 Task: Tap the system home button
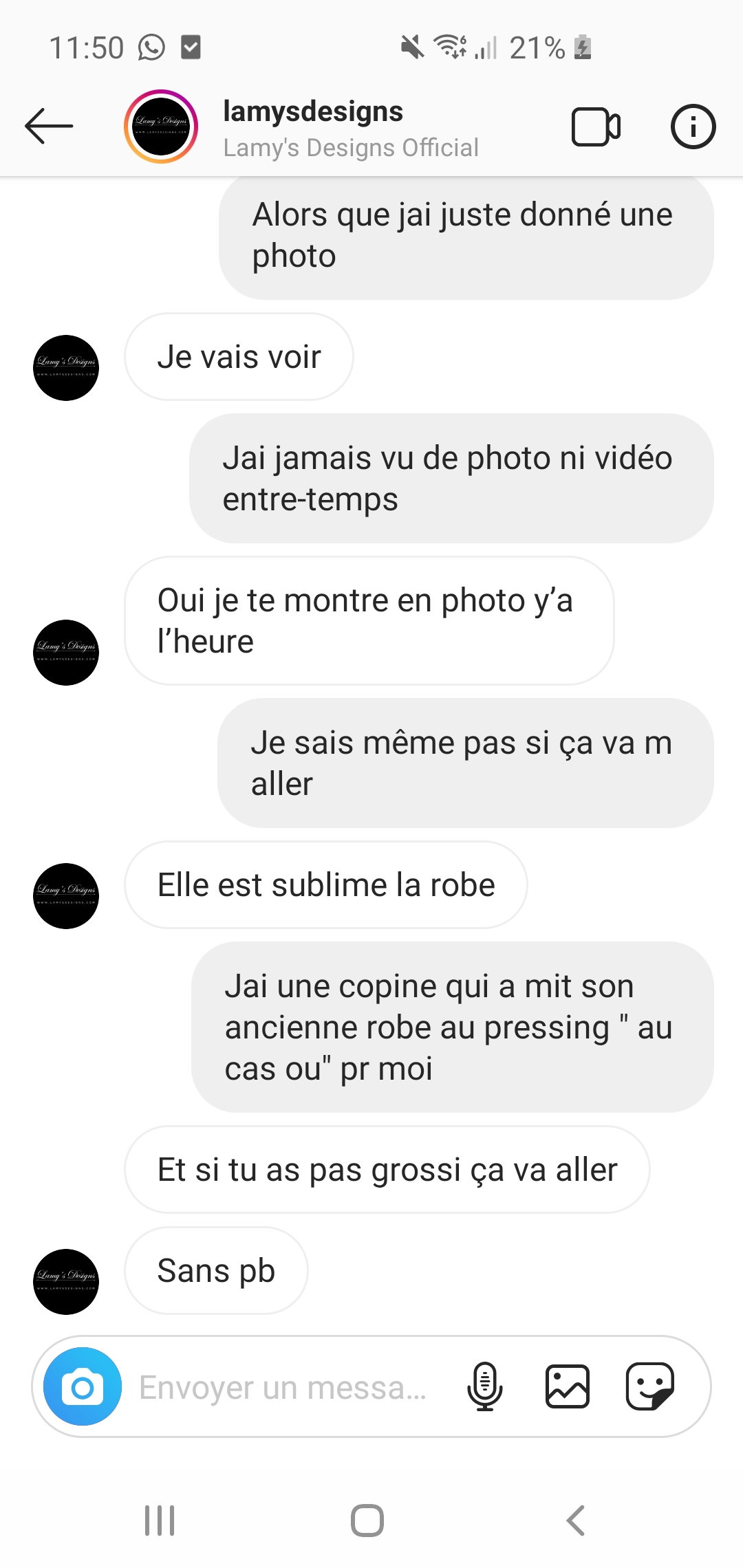pyautogui.click(x=367, y=1520)
